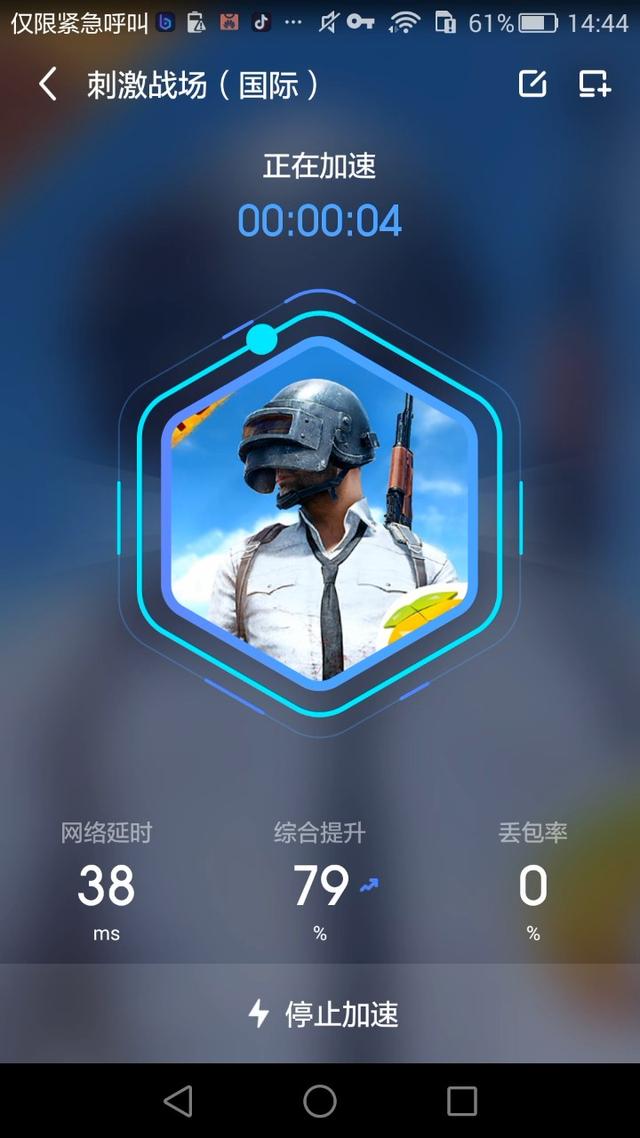
Task: Stop acceleration with 停止加速
Action: pos(322,1014)
